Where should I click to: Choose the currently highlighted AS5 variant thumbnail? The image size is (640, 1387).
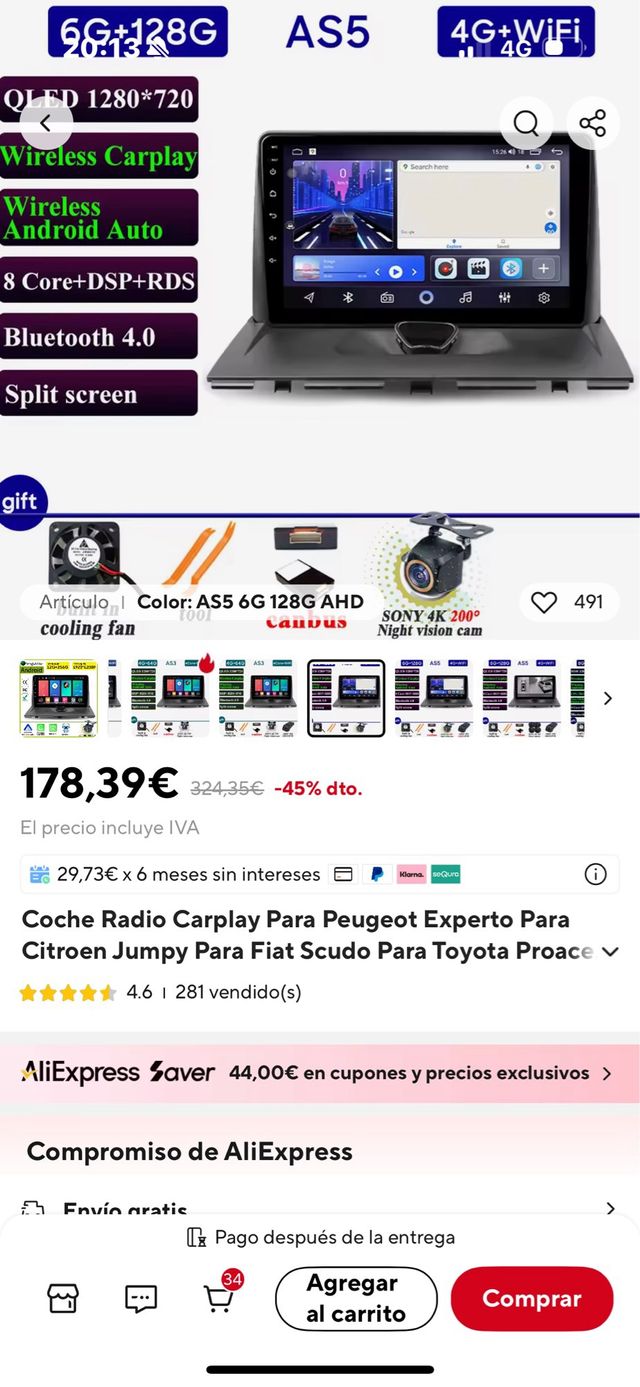click(346, 698)
